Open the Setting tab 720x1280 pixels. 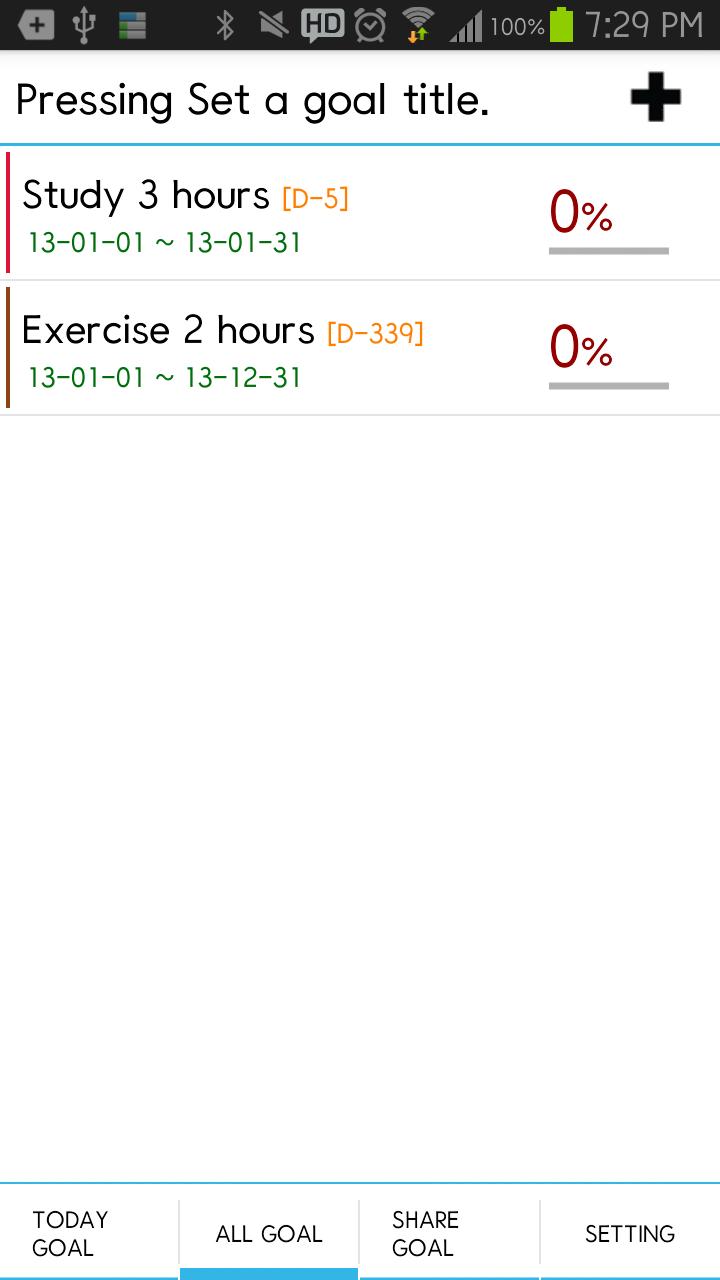pyautogui.click(x=630, y=1233)
